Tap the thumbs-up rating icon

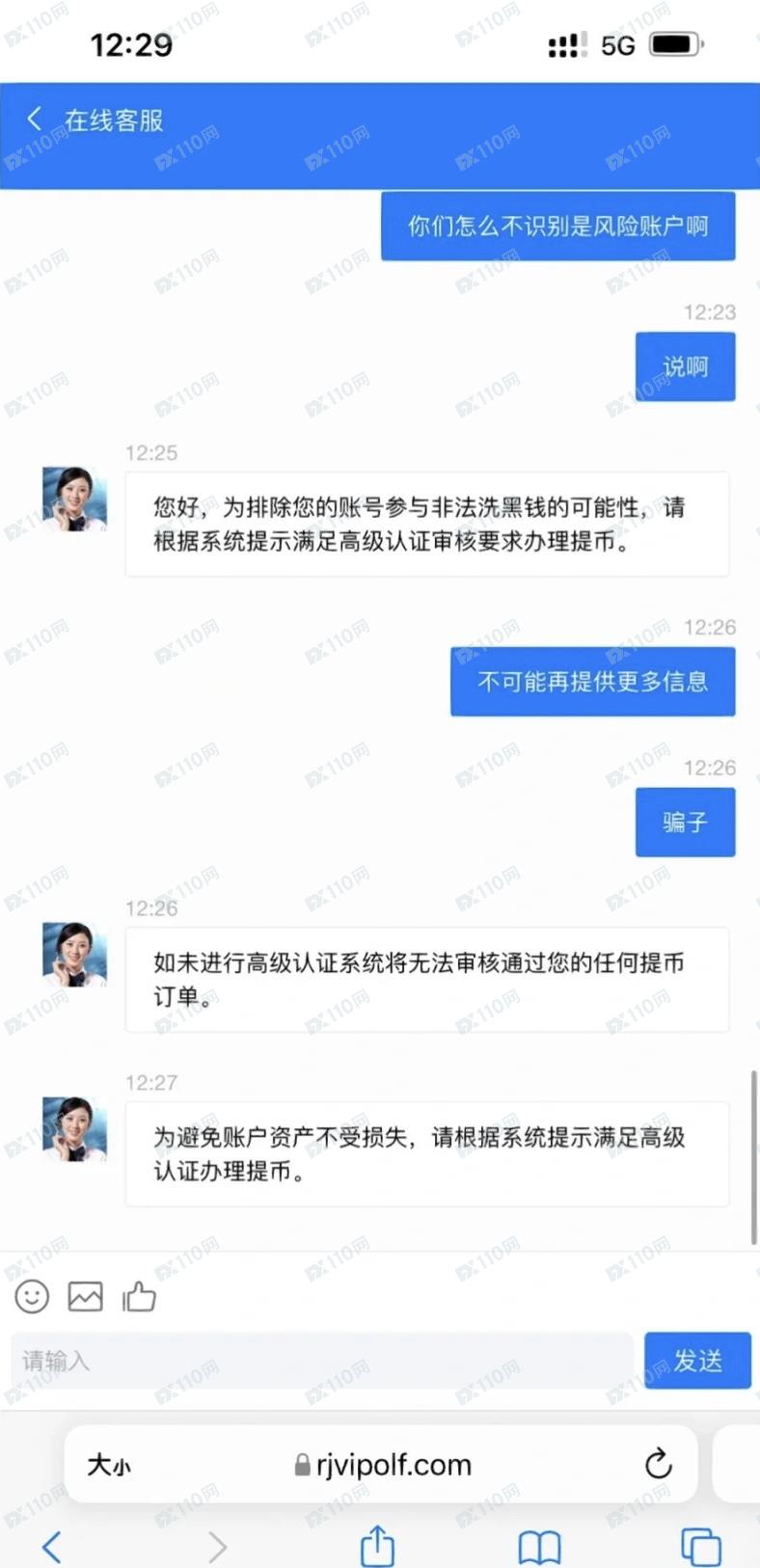pyautogui.click(x=139, y=1296)
